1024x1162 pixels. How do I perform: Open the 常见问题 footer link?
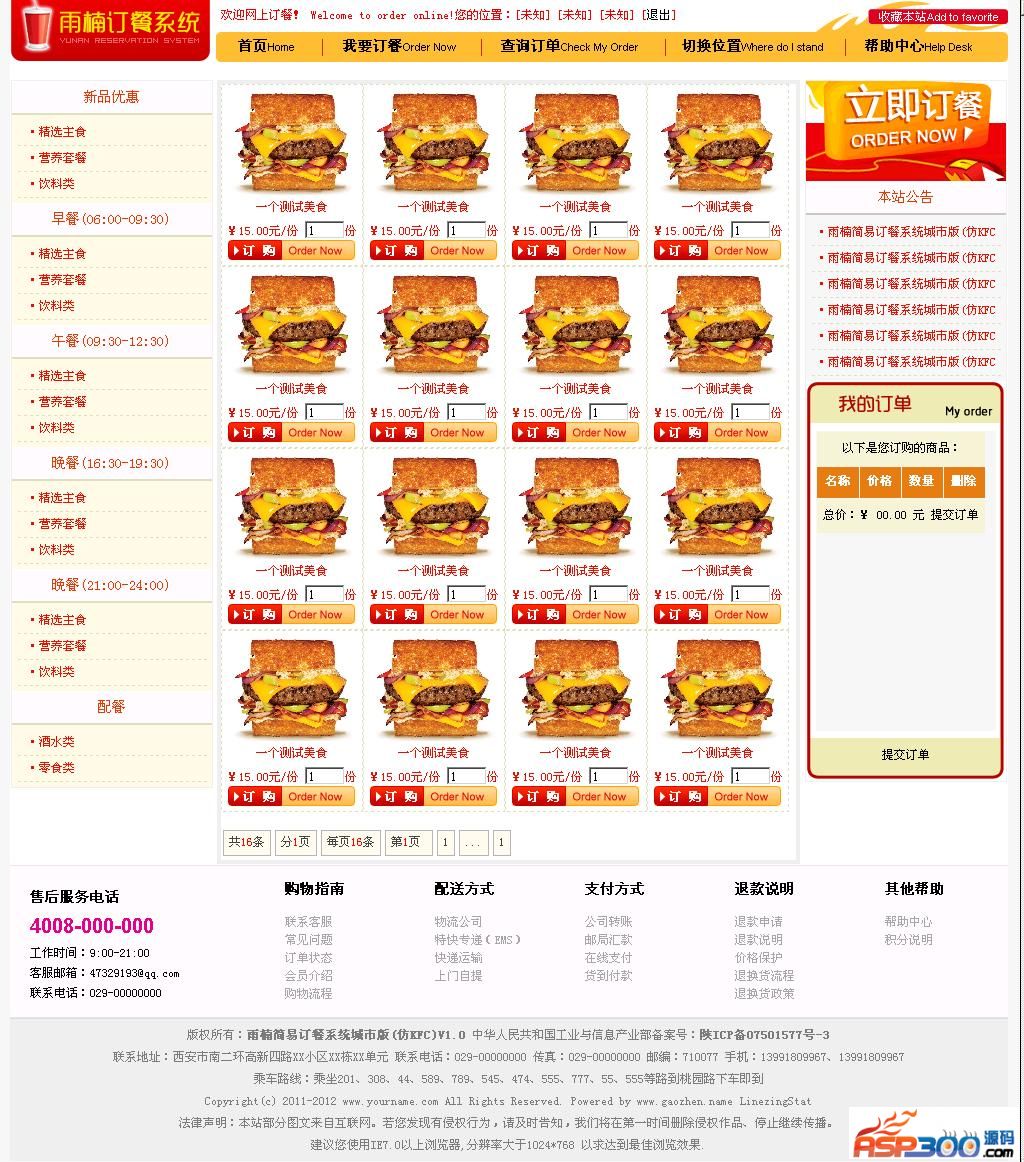308,940
